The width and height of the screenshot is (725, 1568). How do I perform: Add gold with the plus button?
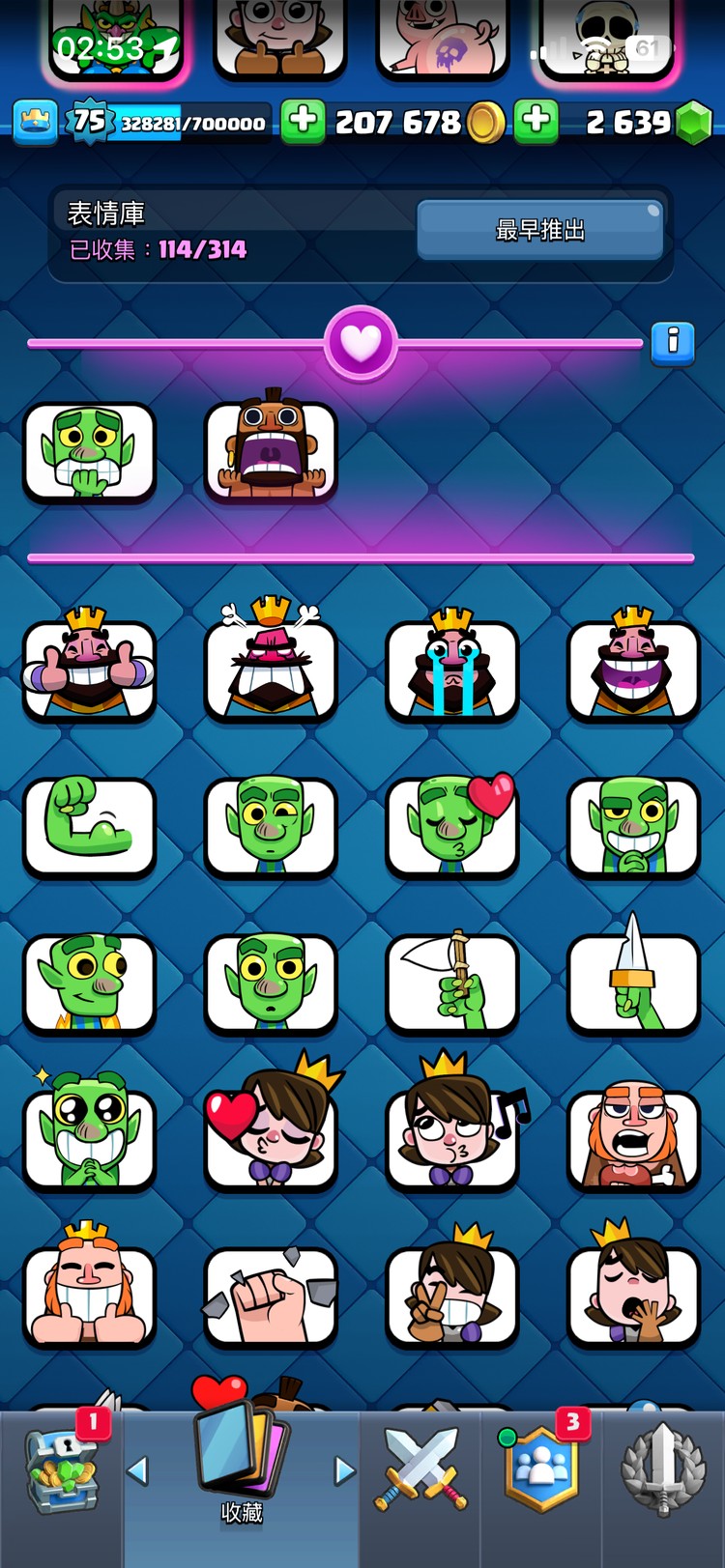coord(303,122)
